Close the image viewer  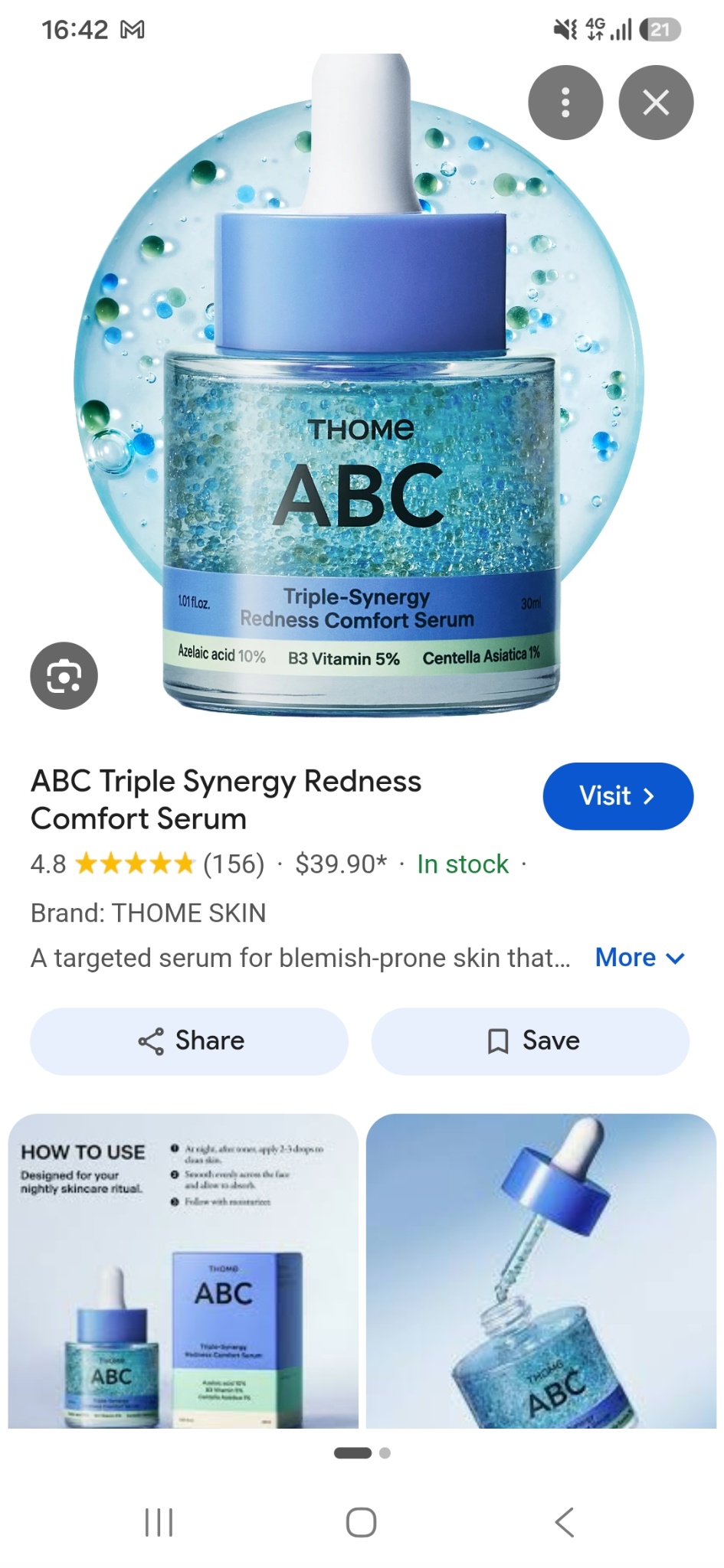656,103
